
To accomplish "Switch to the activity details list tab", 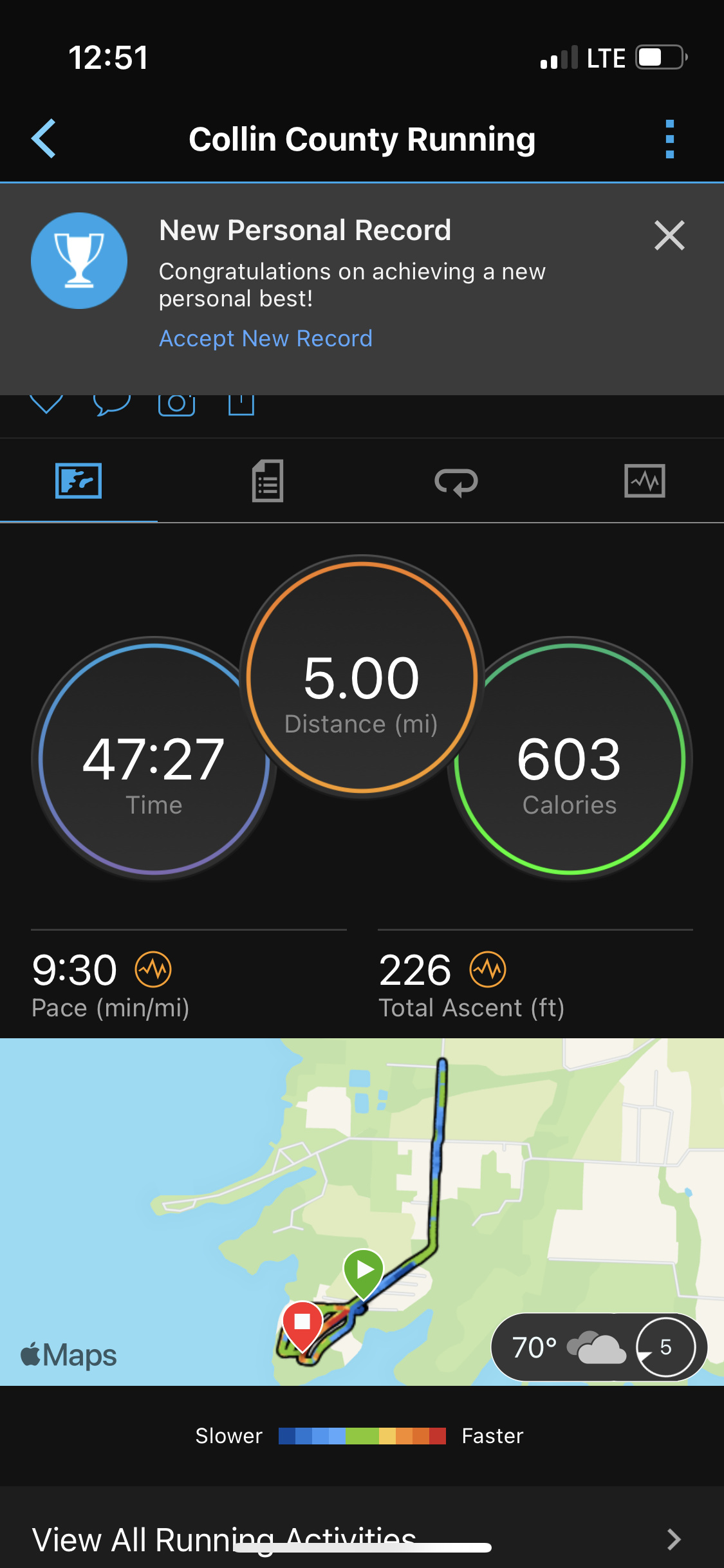I will [x=268, y=481].
